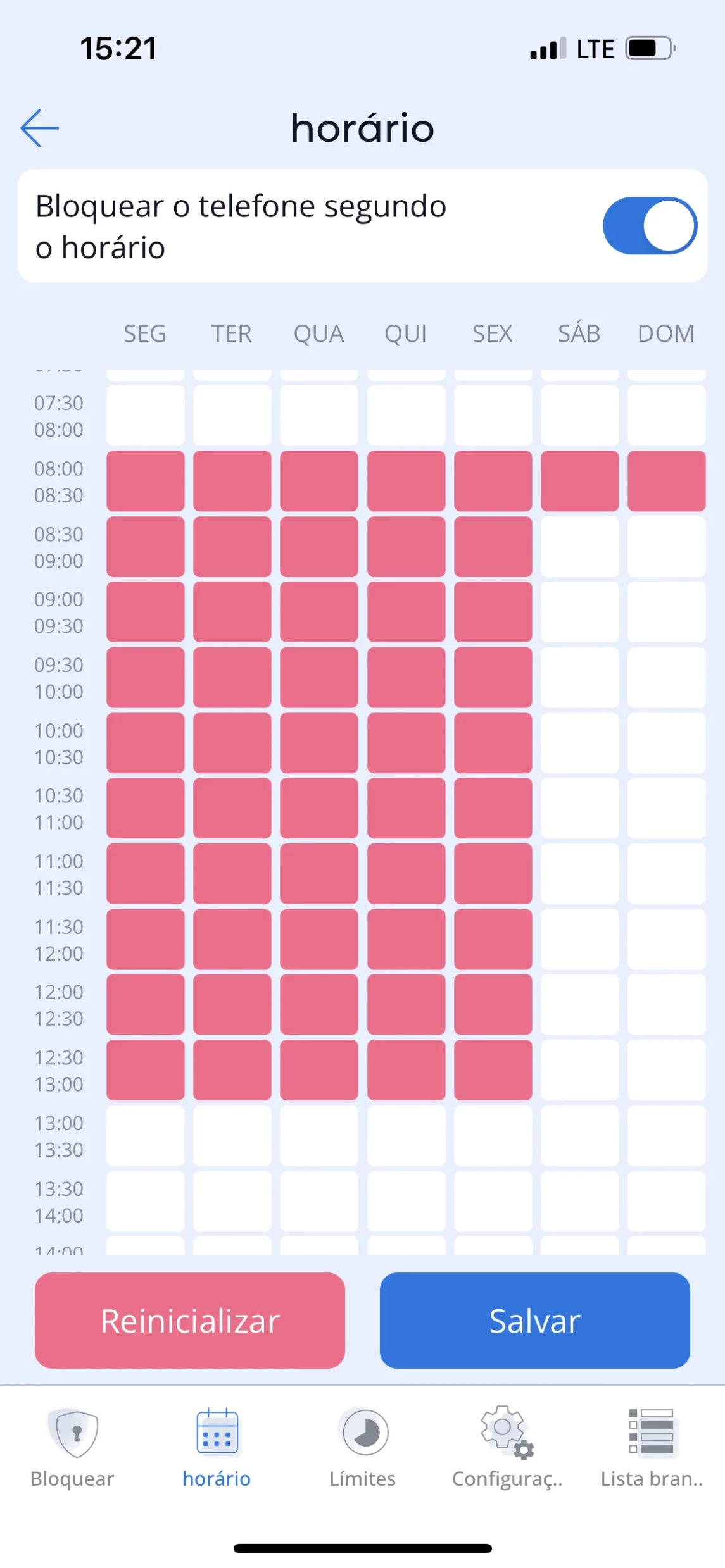
Task: Go back using the arrow
Action: click(39, 128)
